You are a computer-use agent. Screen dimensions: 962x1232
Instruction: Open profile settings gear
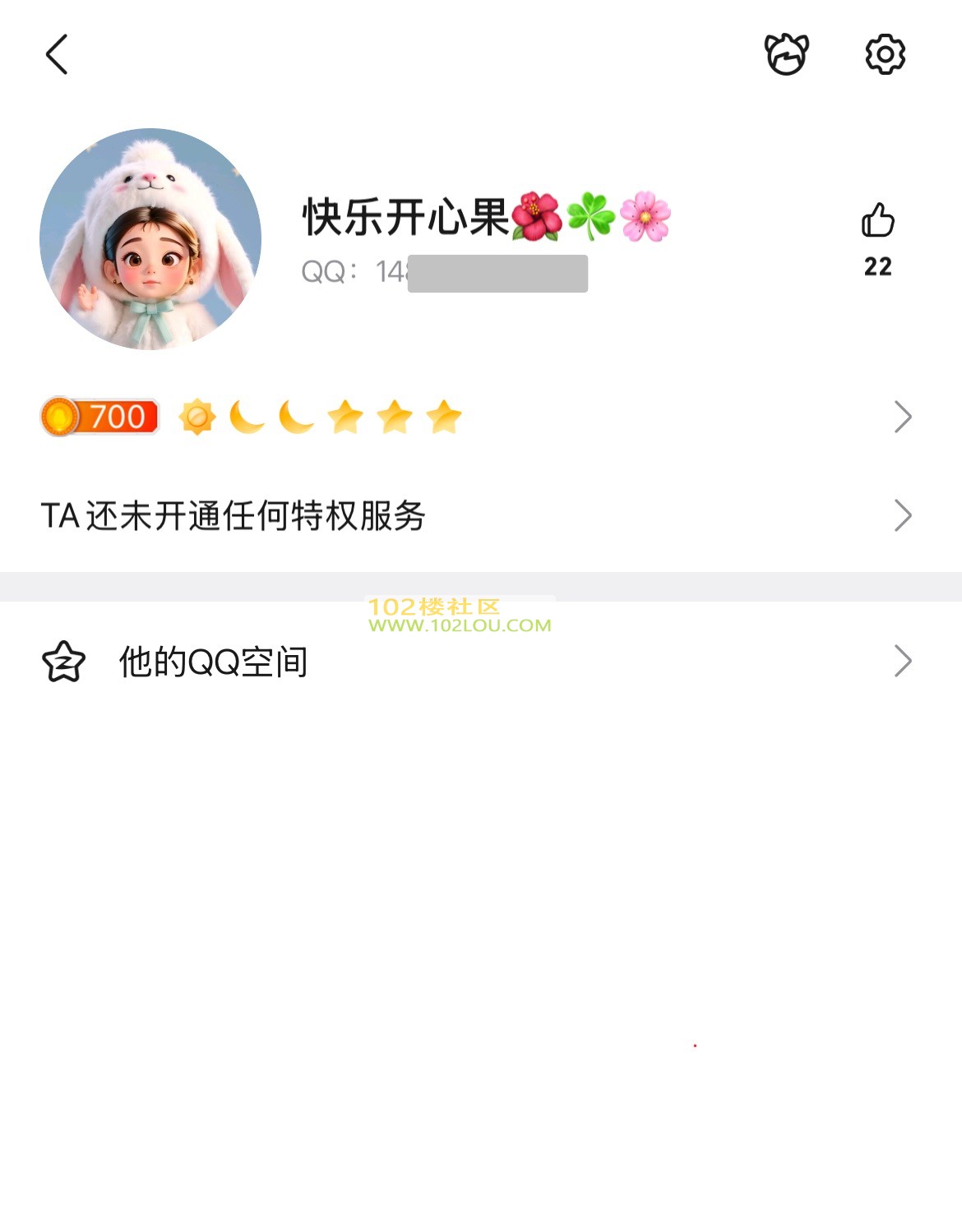coord(885,55)
